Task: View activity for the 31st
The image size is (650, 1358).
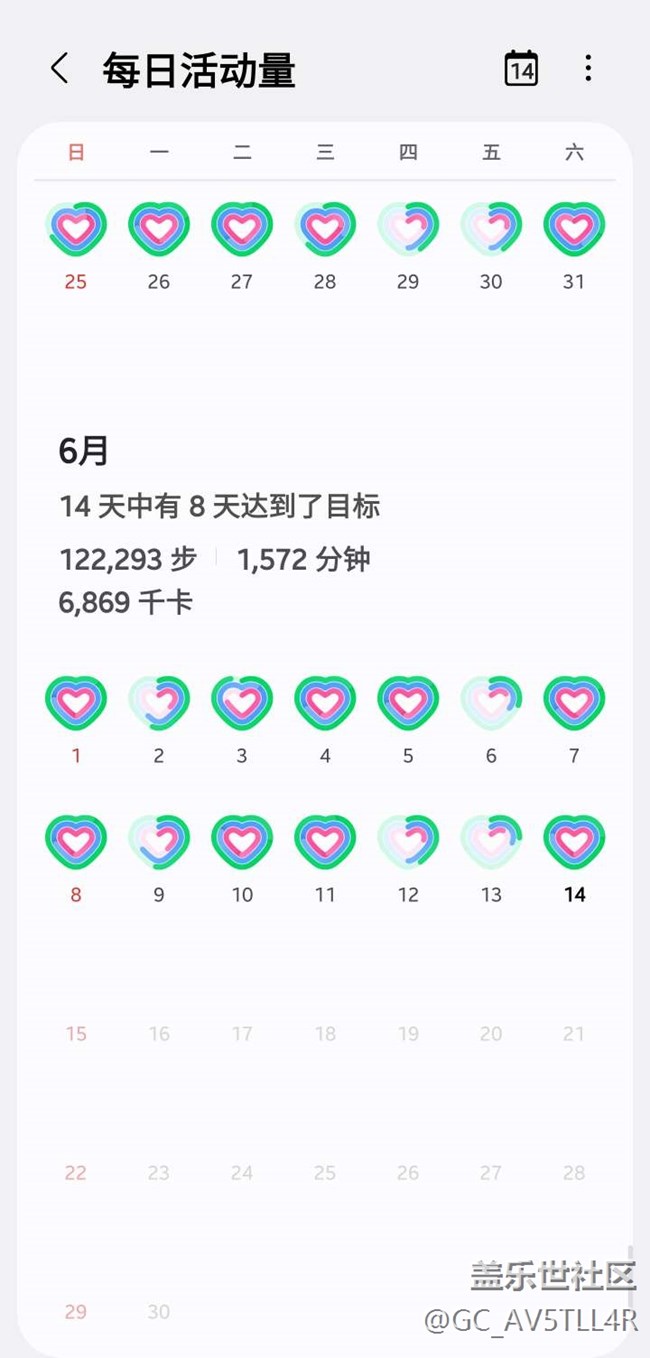Action: [x=574, y=229]
